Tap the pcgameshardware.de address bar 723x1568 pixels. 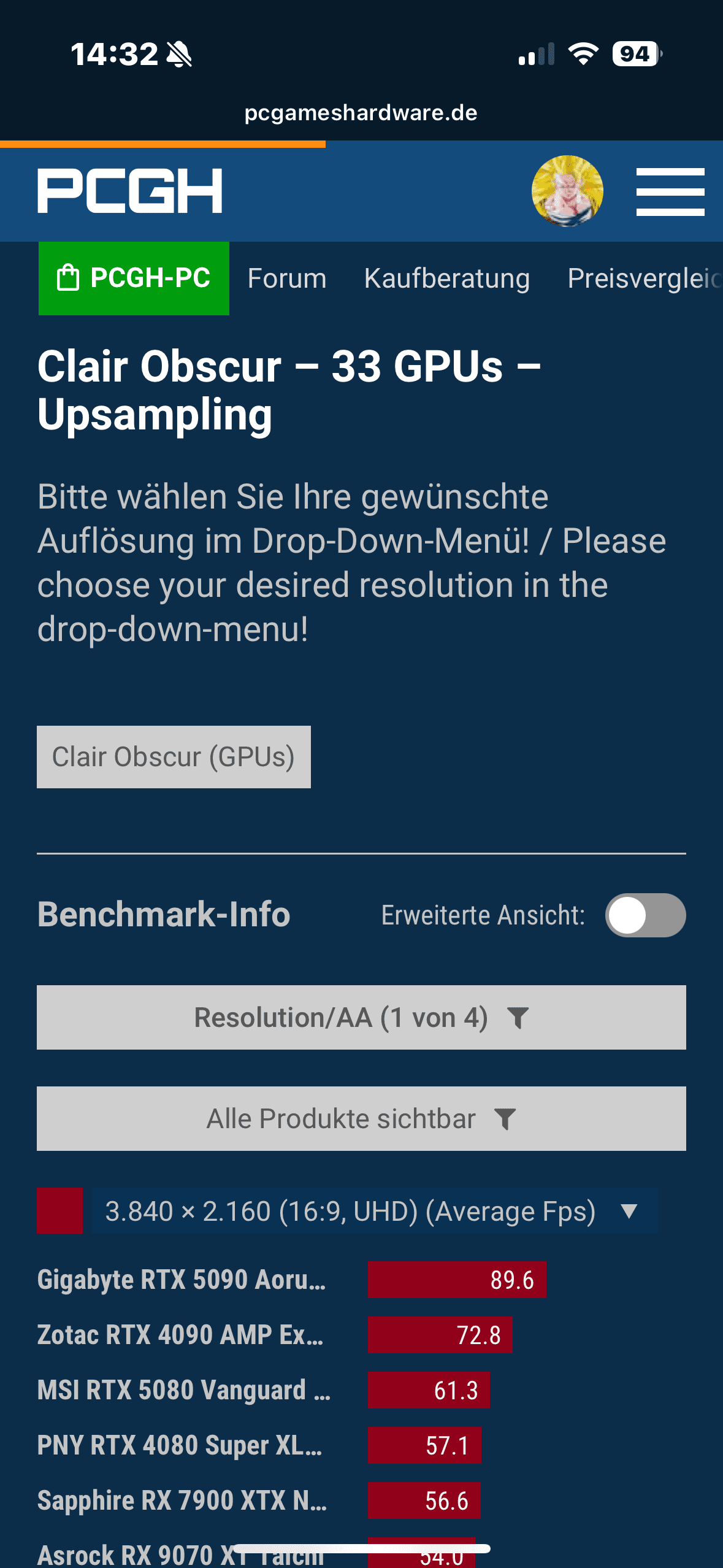pyautogui.click(x=361, y=113)
